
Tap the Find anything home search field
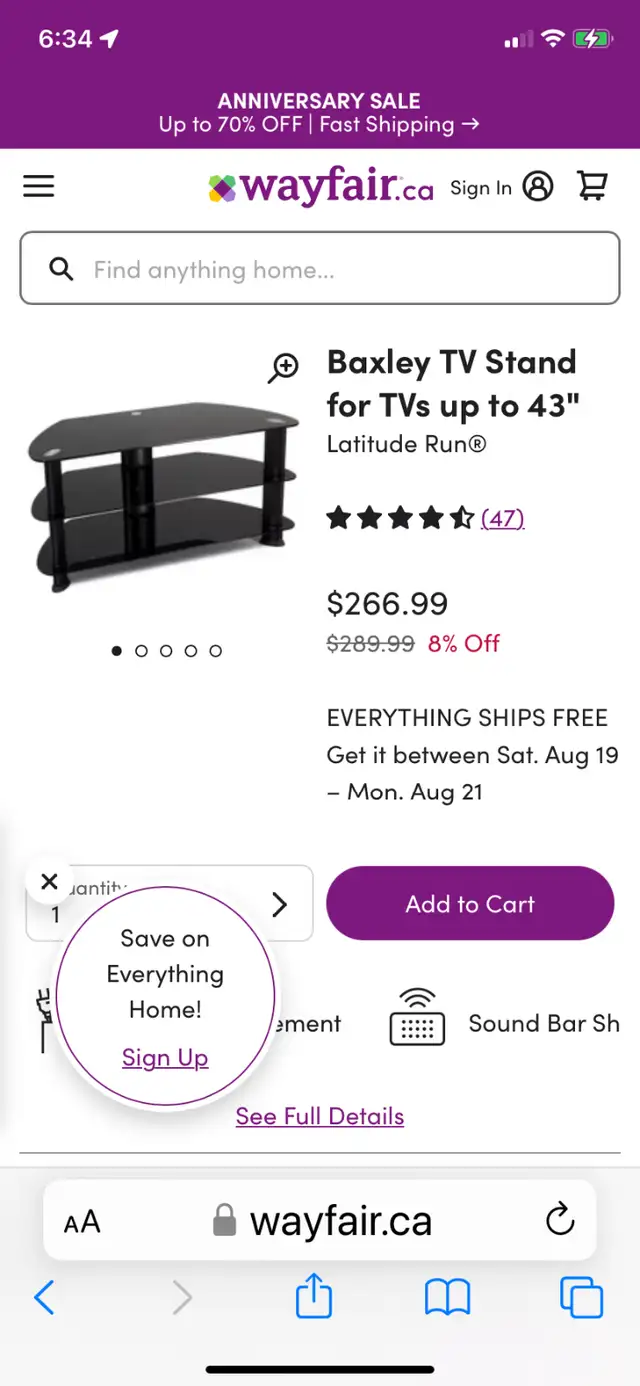coord(320,269)
